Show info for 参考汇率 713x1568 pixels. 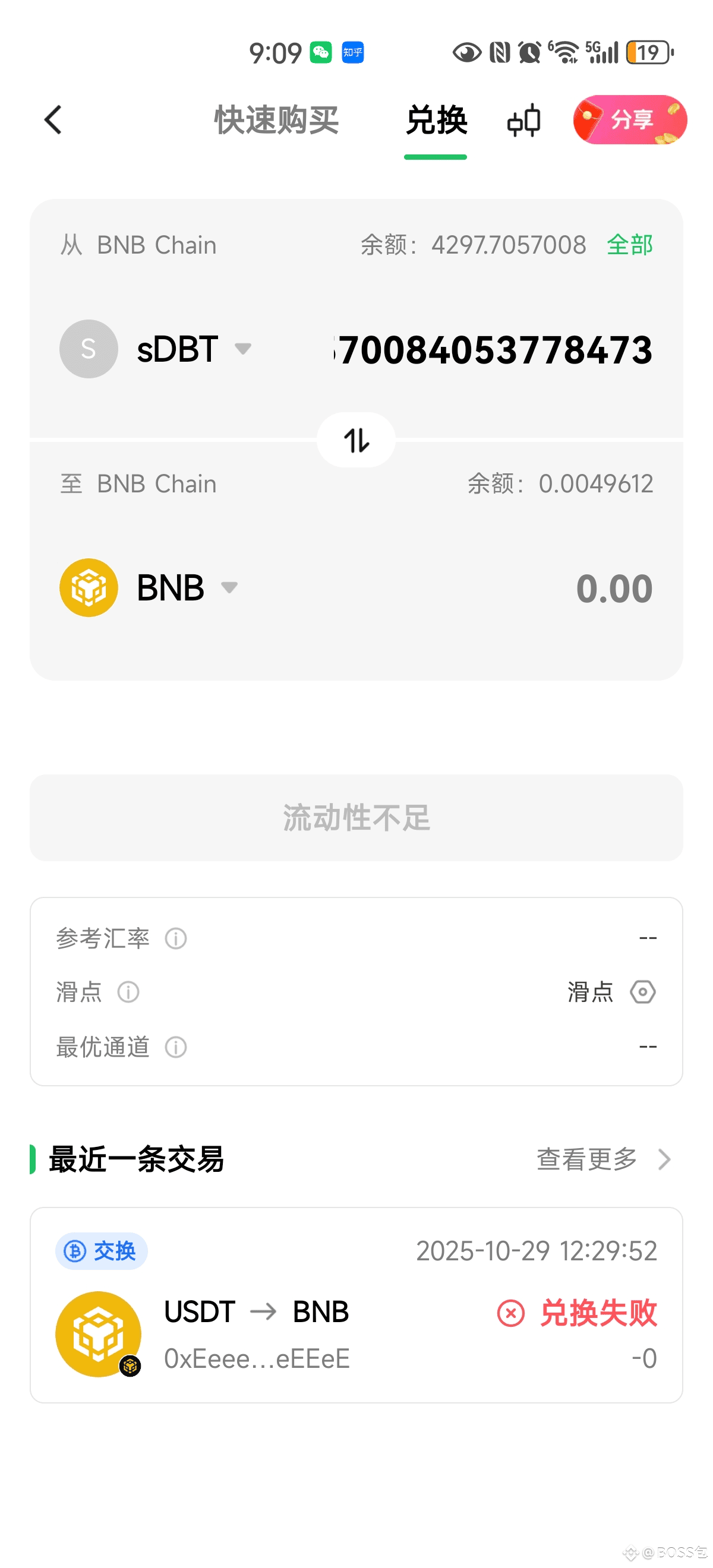pos(176,938)
